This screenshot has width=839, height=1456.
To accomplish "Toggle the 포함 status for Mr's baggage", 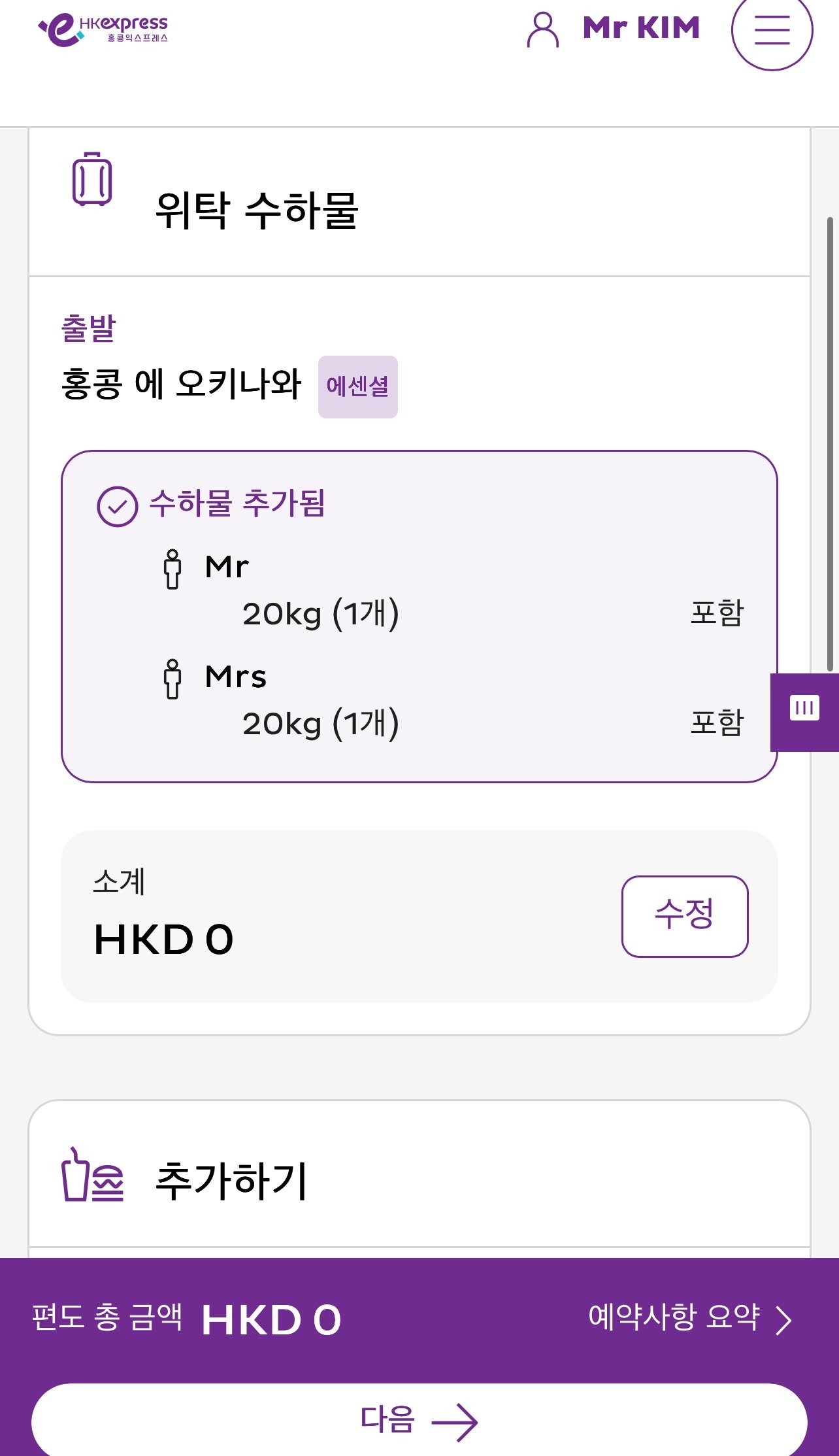I will click(x=717, y=613).
